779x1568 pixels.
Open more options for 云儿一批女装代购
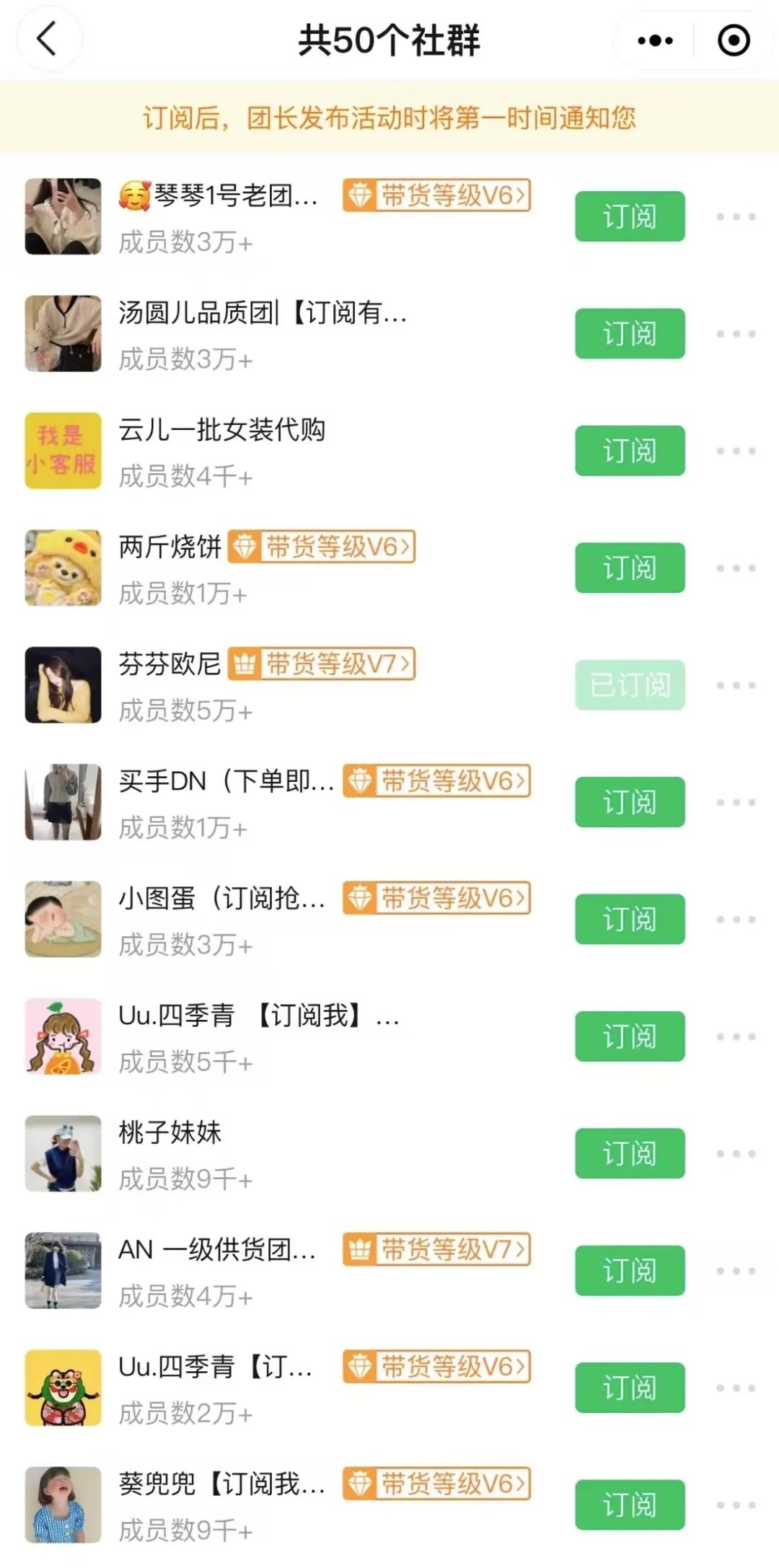tap(736, 451)
